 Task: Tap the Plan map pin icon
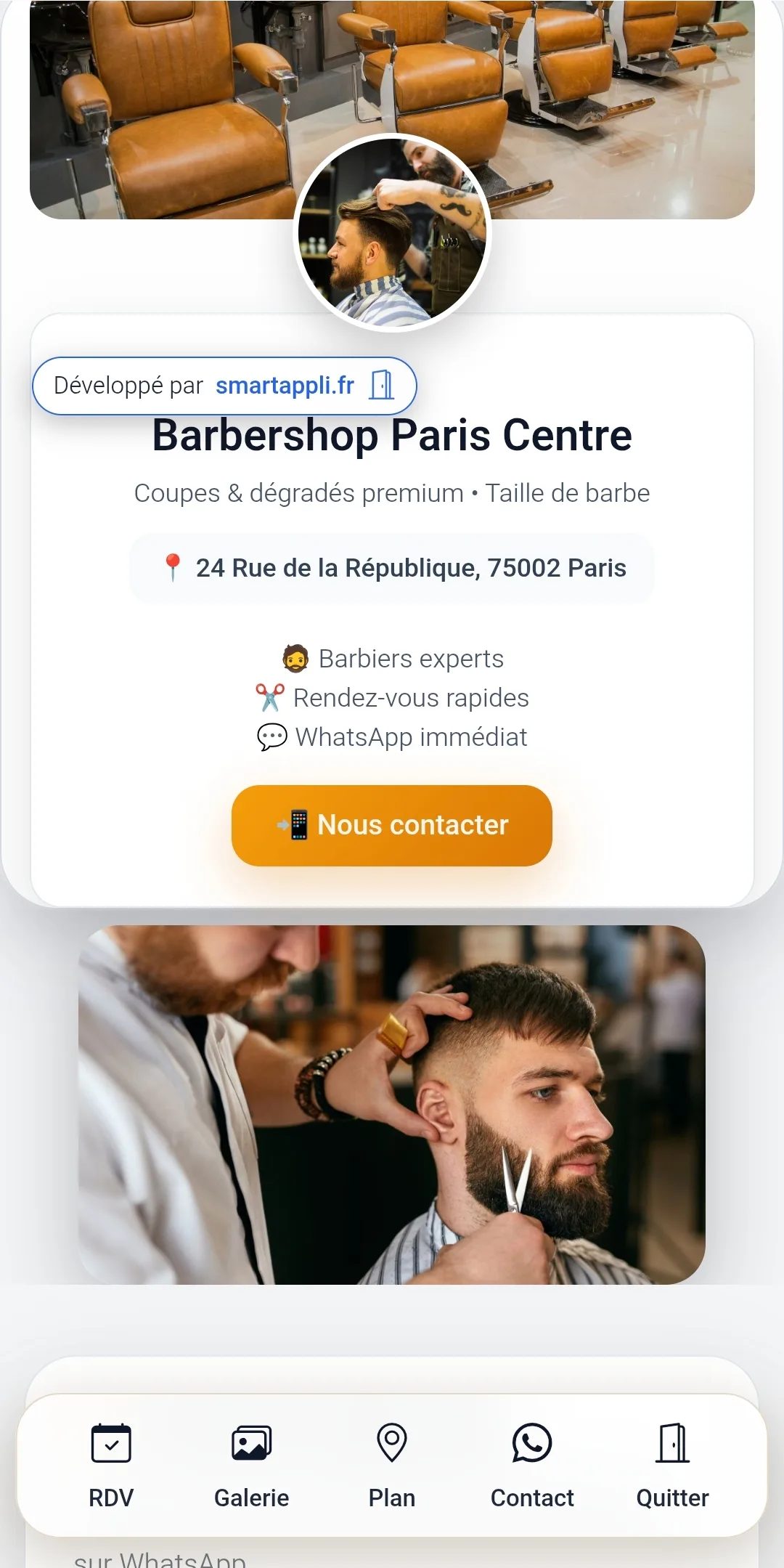392,1442
